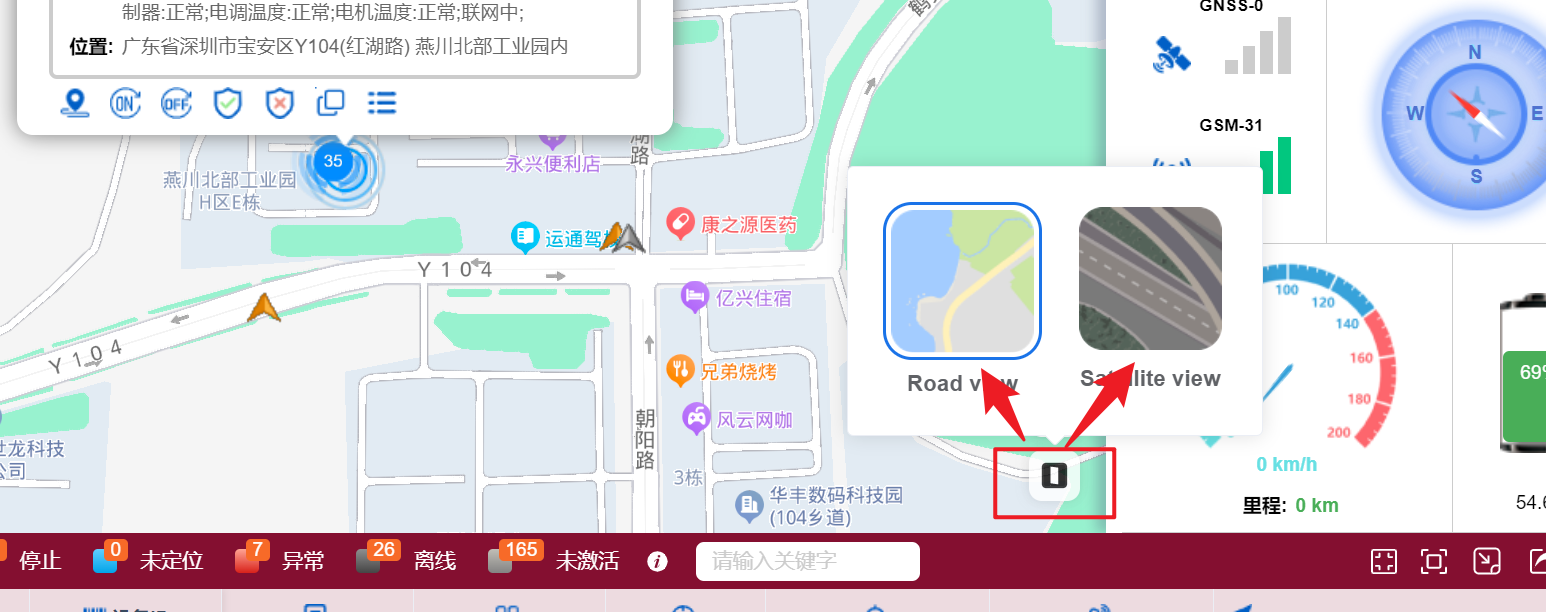Tap the OFF power command icon
This screenshot has height=612, width=1546.
click(176, 103)
